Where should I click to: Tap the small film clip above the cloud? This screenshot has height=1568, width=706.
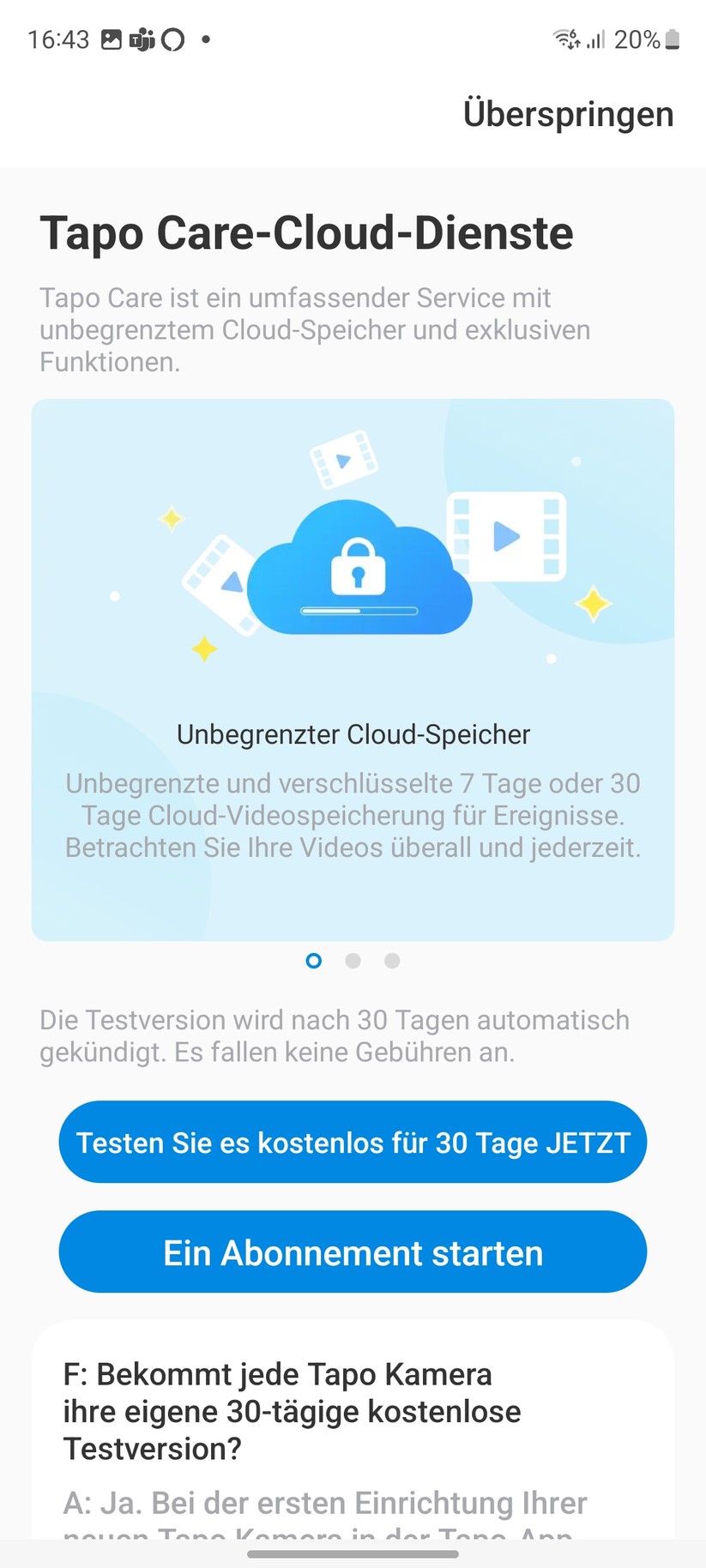pyautogui.click(x=343, y=461)
